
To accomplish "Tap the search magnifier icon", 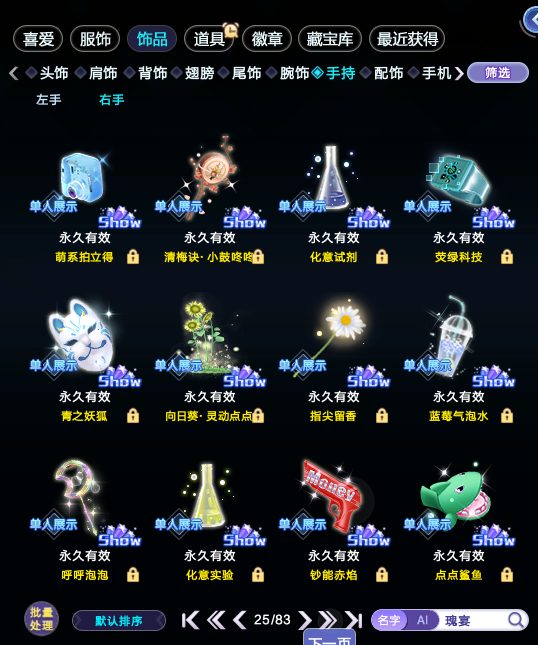I will point(516,619).
